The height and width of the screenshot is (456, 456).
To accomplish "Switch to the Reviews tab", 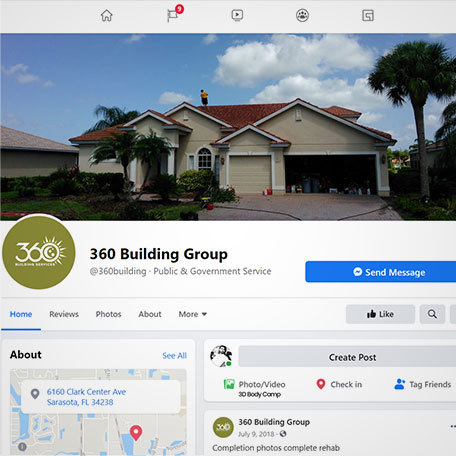I will [x=64, y=314].
